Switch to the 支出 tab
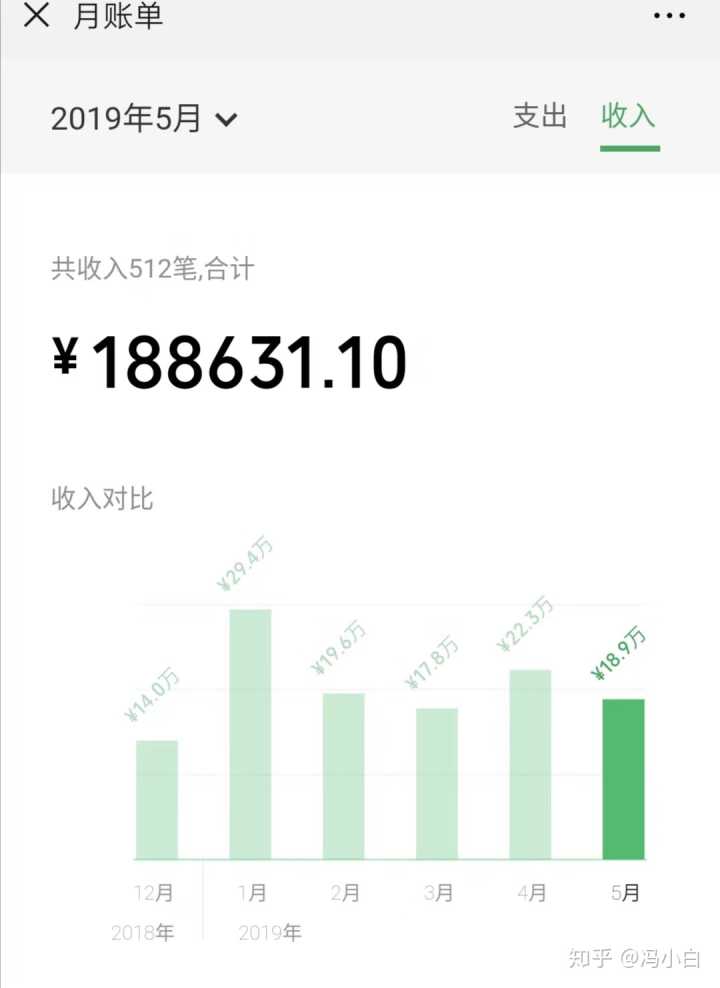Viewport: 720px width, 988px height. (540, 116)
